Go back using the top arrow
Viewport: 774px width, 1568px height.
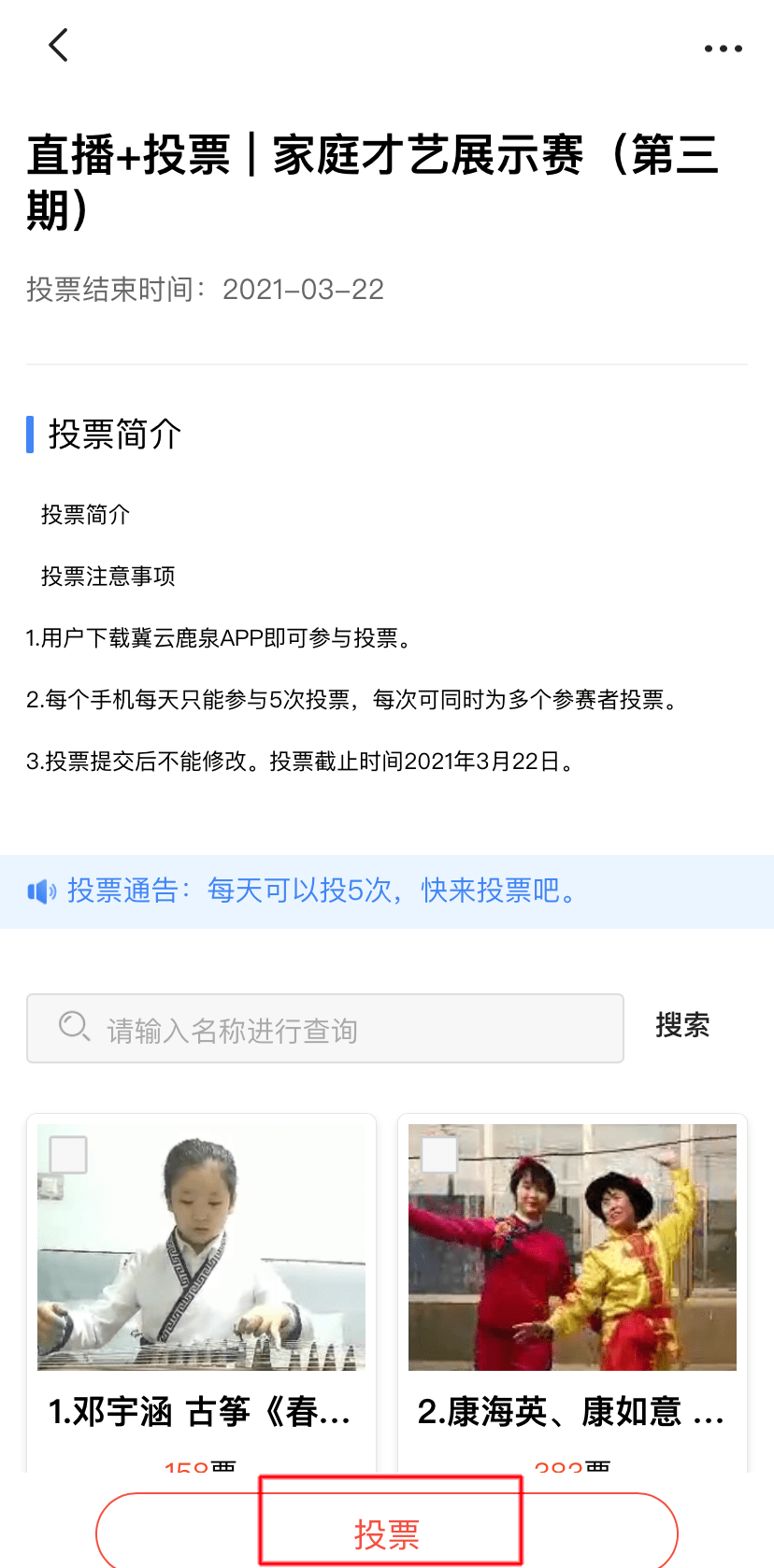point(59,45)
